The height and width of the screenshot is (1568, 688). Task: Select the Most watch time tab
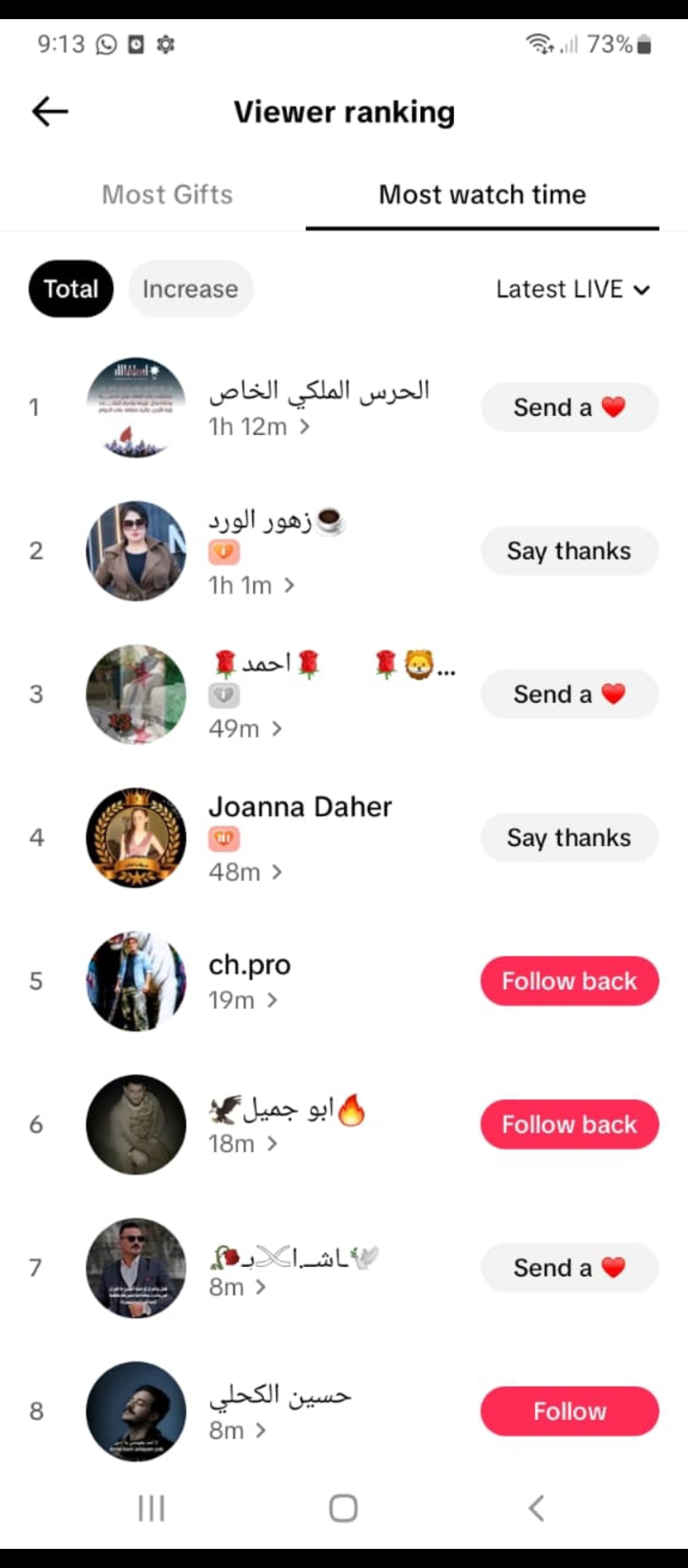click(482, 194)
